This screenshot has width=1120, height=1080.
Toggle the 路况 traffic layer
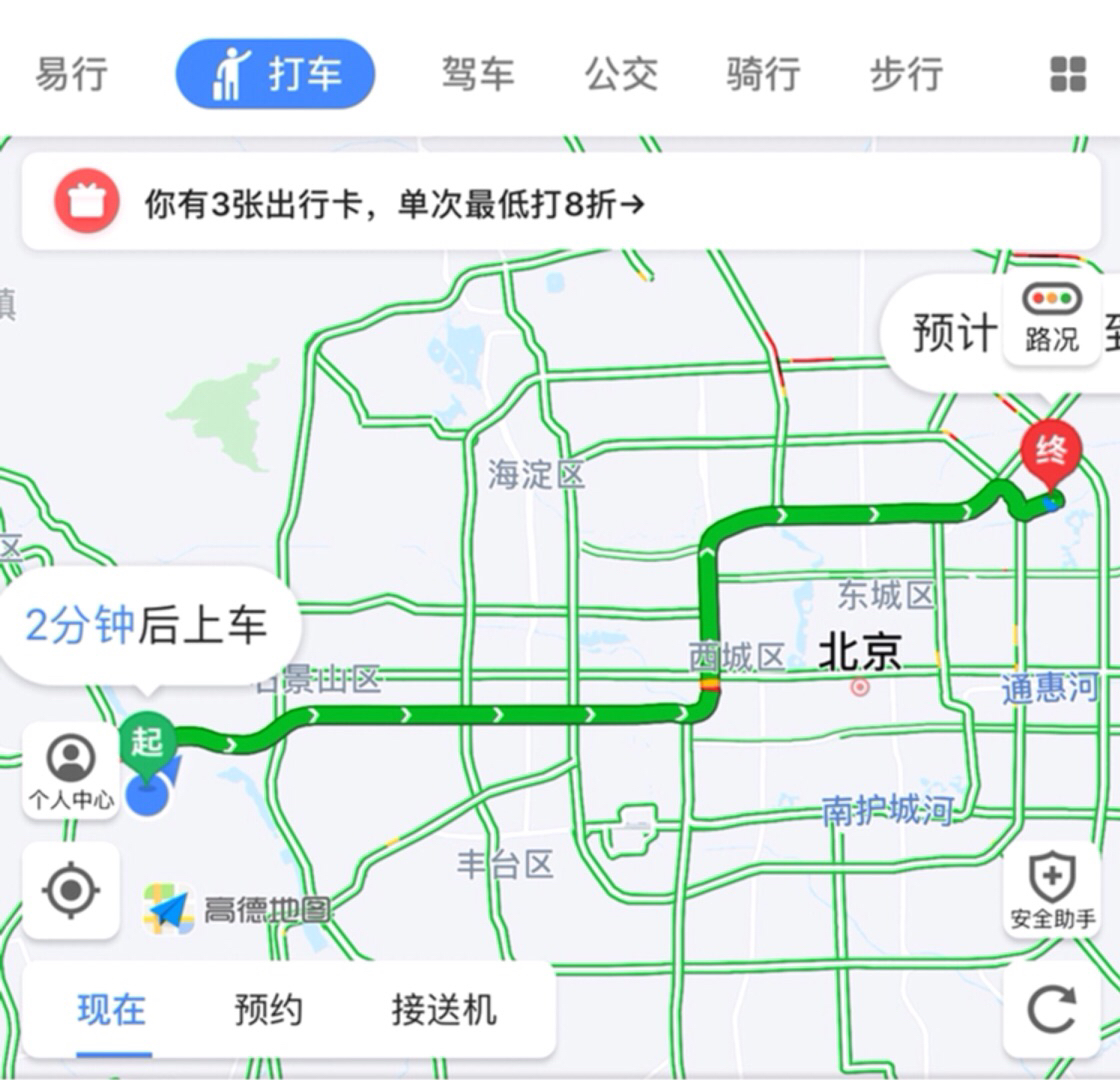click(x=1051, y=319)
